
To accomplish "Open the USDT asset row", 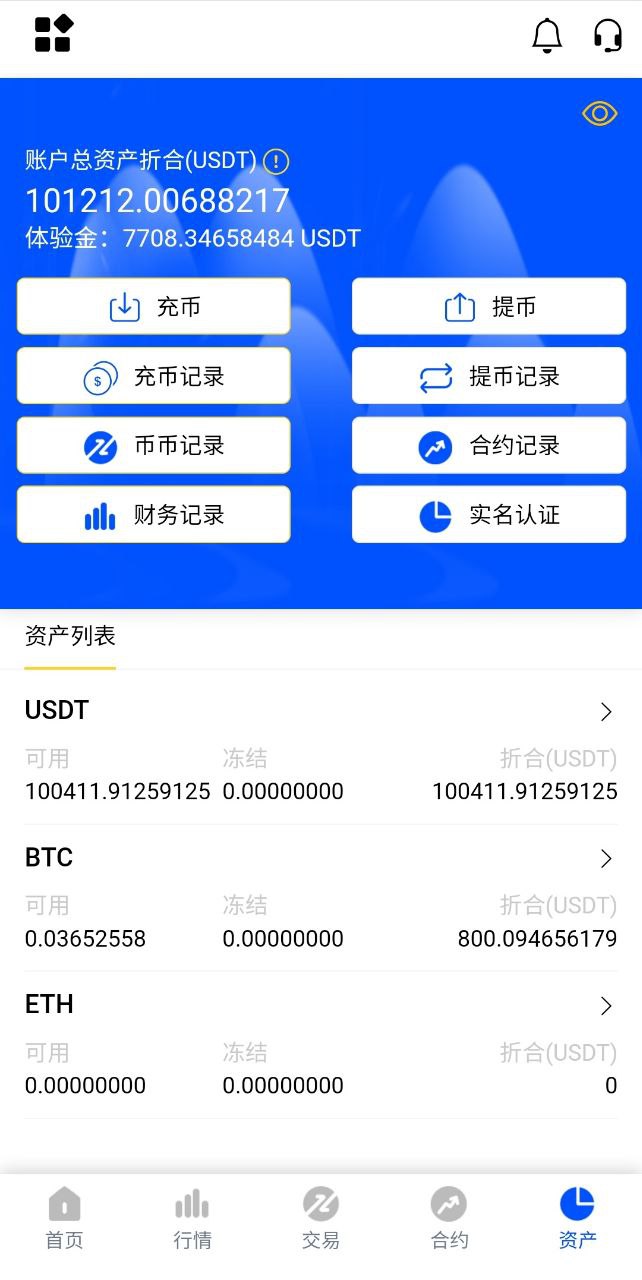I will click(321, 750).
